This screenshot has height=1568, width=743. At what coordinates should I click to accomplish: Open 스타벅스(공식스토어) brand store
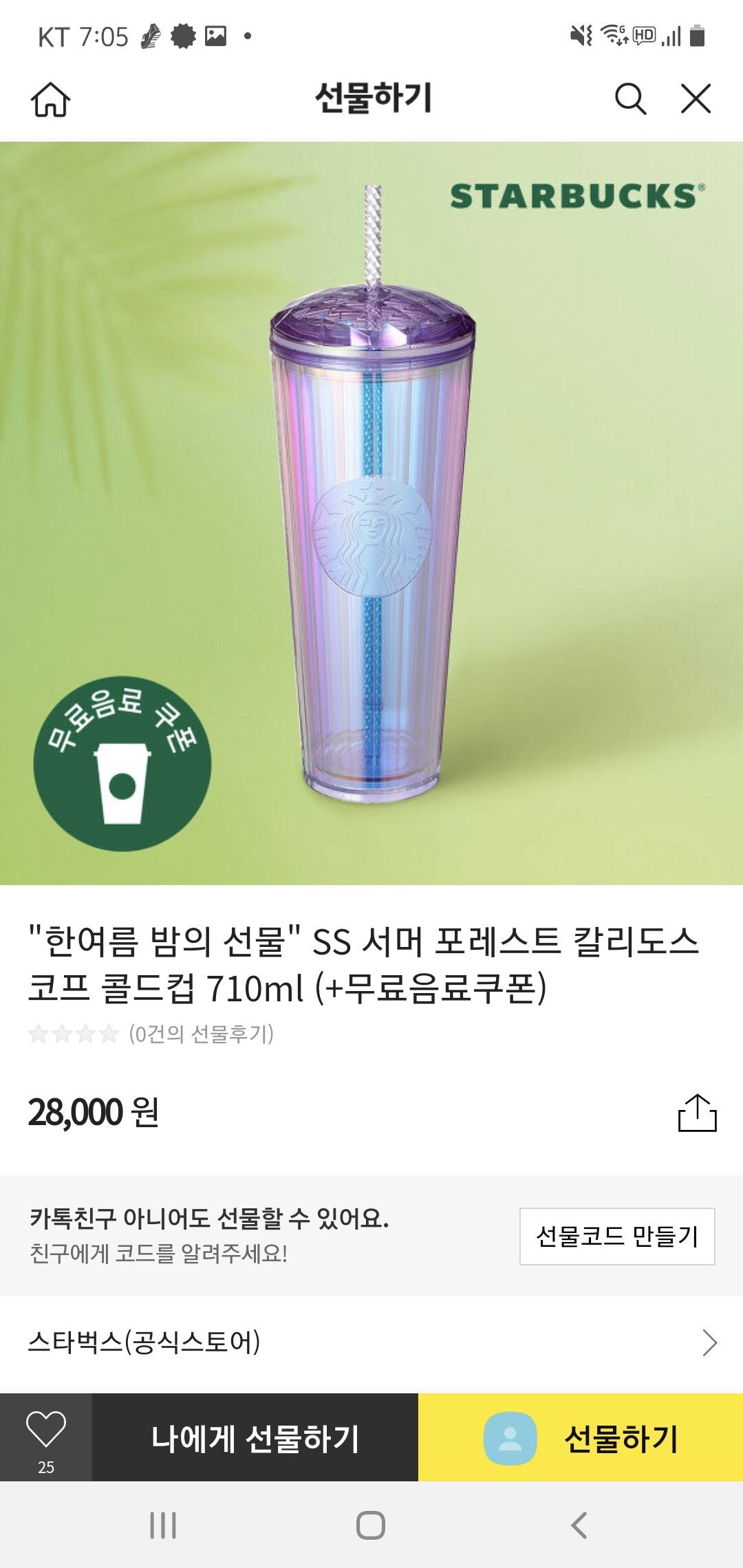[x=371, y=1342]
